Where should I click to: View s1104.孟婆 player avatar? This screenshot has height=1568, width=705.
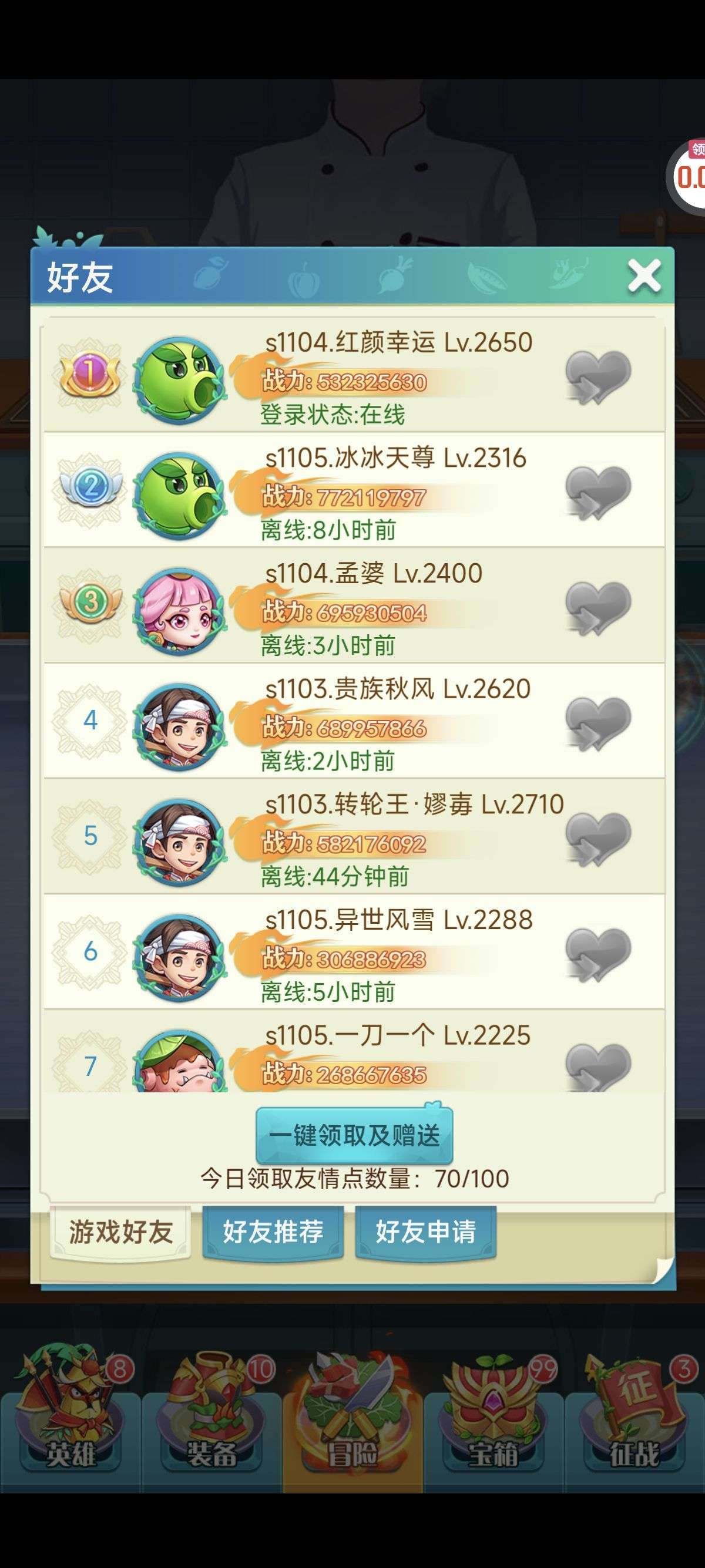[x=179, y=611]
